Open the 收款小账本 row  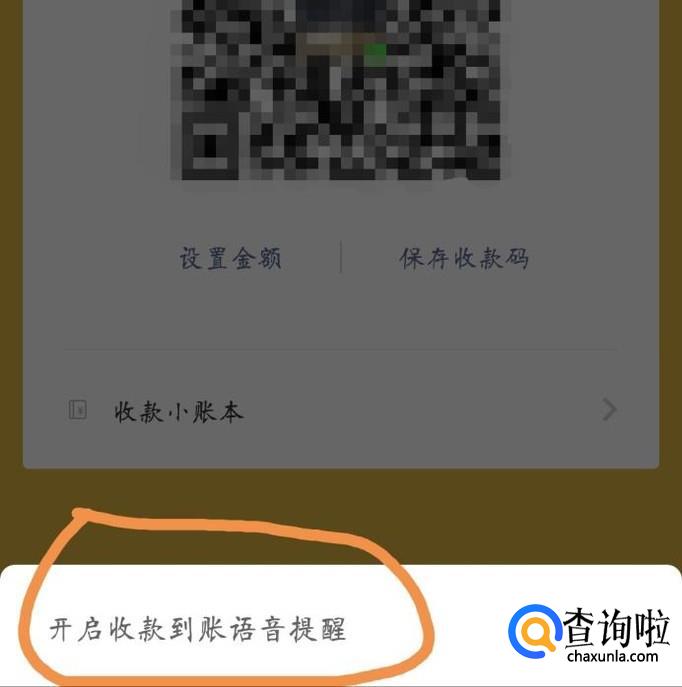coord(340,411)
